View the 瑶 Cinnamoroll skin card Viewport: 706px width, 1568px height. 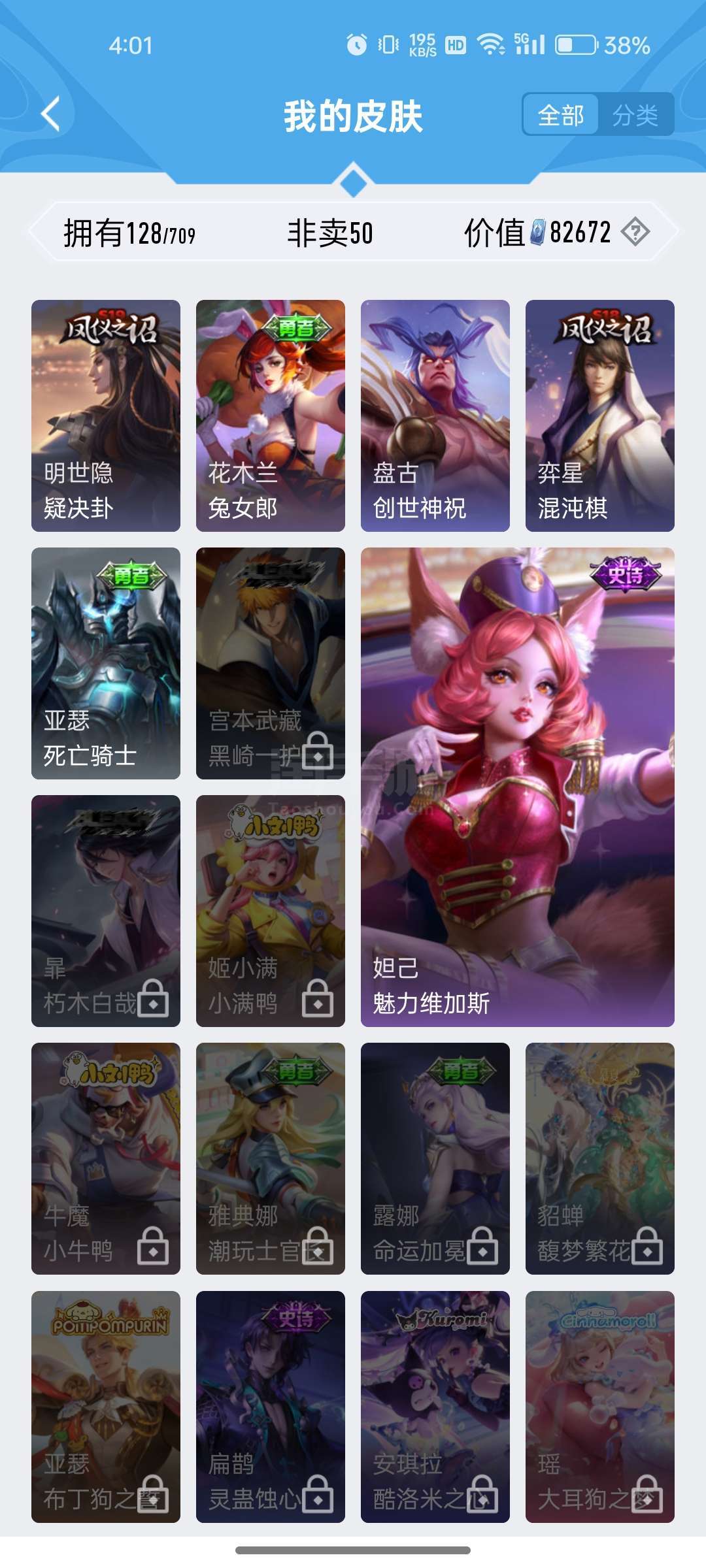pyautogui.click(x=600, y=1407)
